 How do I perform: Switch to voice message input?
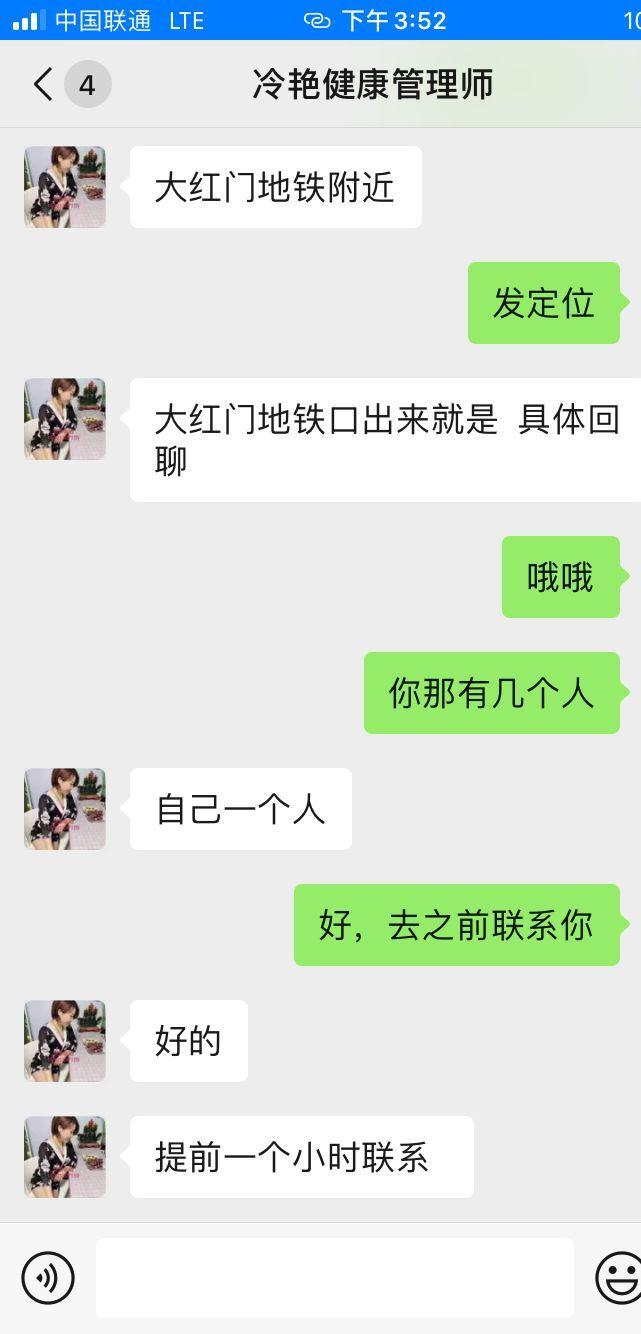pos(47,1277)
